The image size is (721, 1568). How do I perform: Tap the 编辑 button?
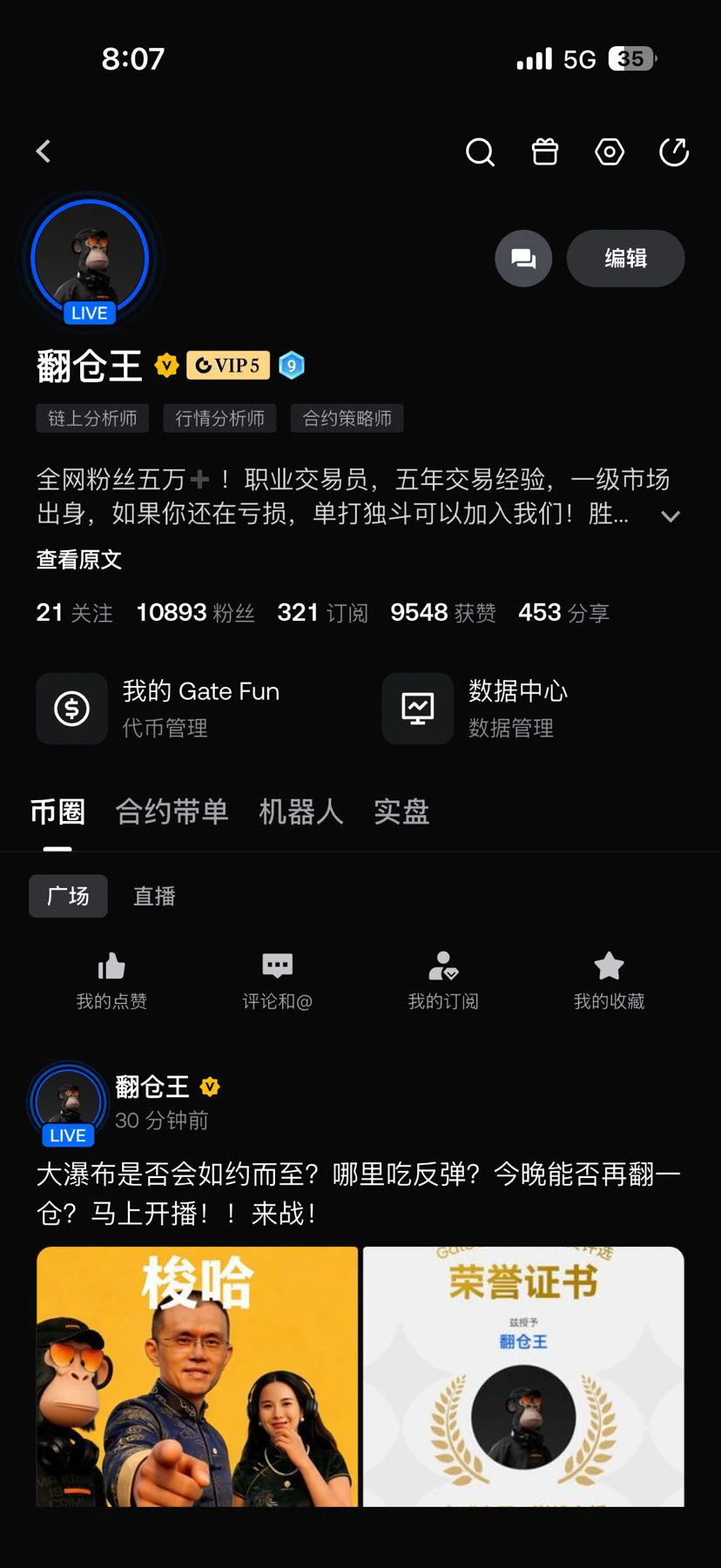tap(625, 259)
